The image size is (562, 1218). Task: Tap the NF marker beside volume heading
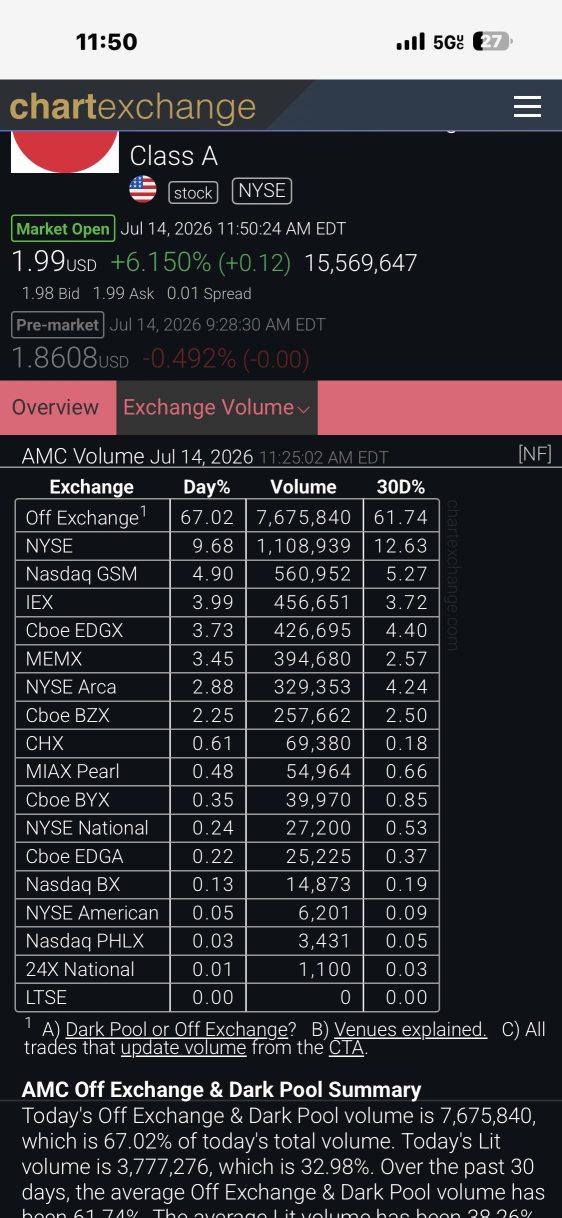point(535,454)
